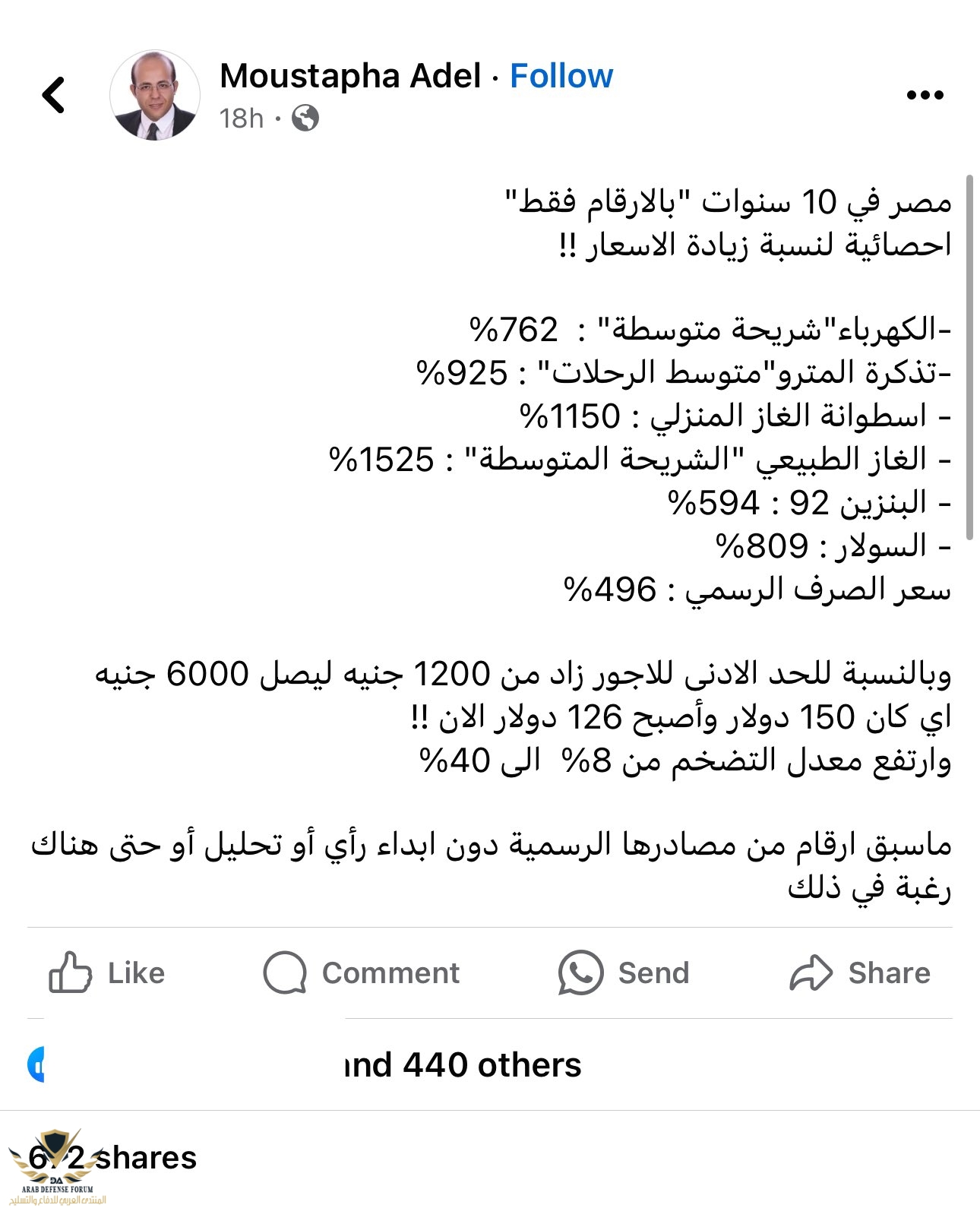Comment on the post
The image size is (980, 1208).
coord(362,973)
